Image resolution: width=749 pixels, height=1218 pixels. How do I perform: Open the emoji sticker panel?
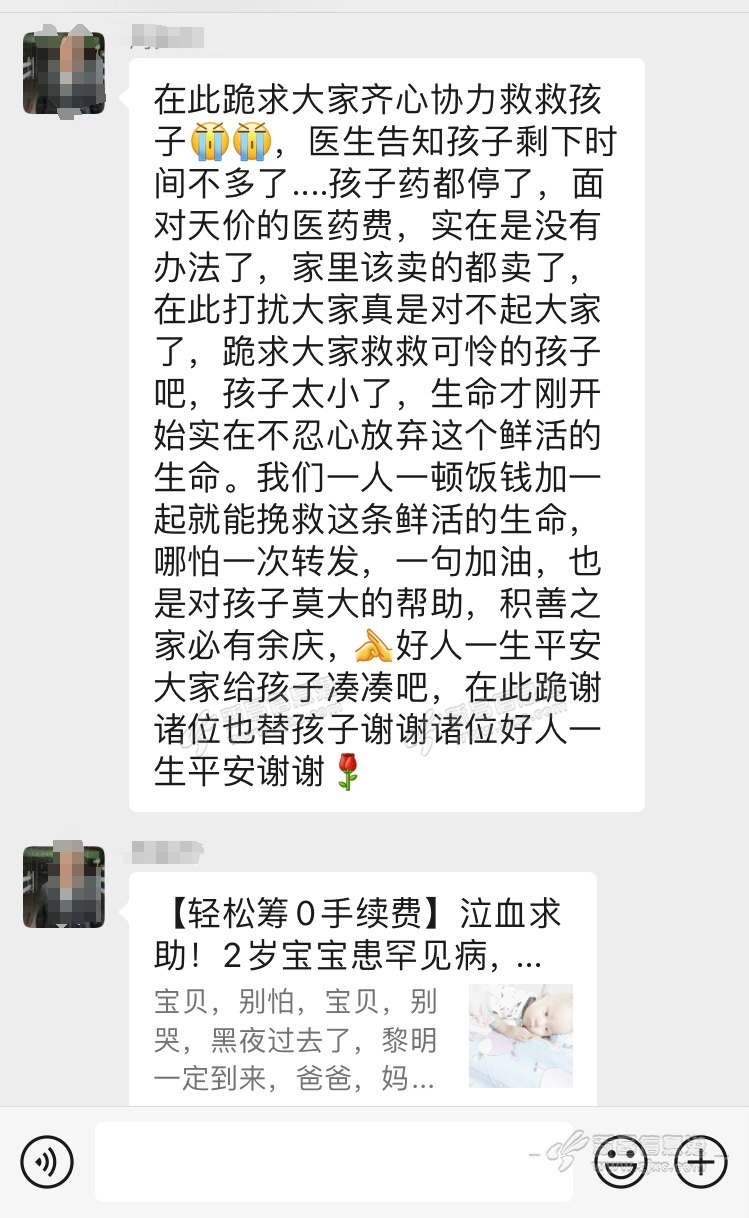(x=620, y=1162)
